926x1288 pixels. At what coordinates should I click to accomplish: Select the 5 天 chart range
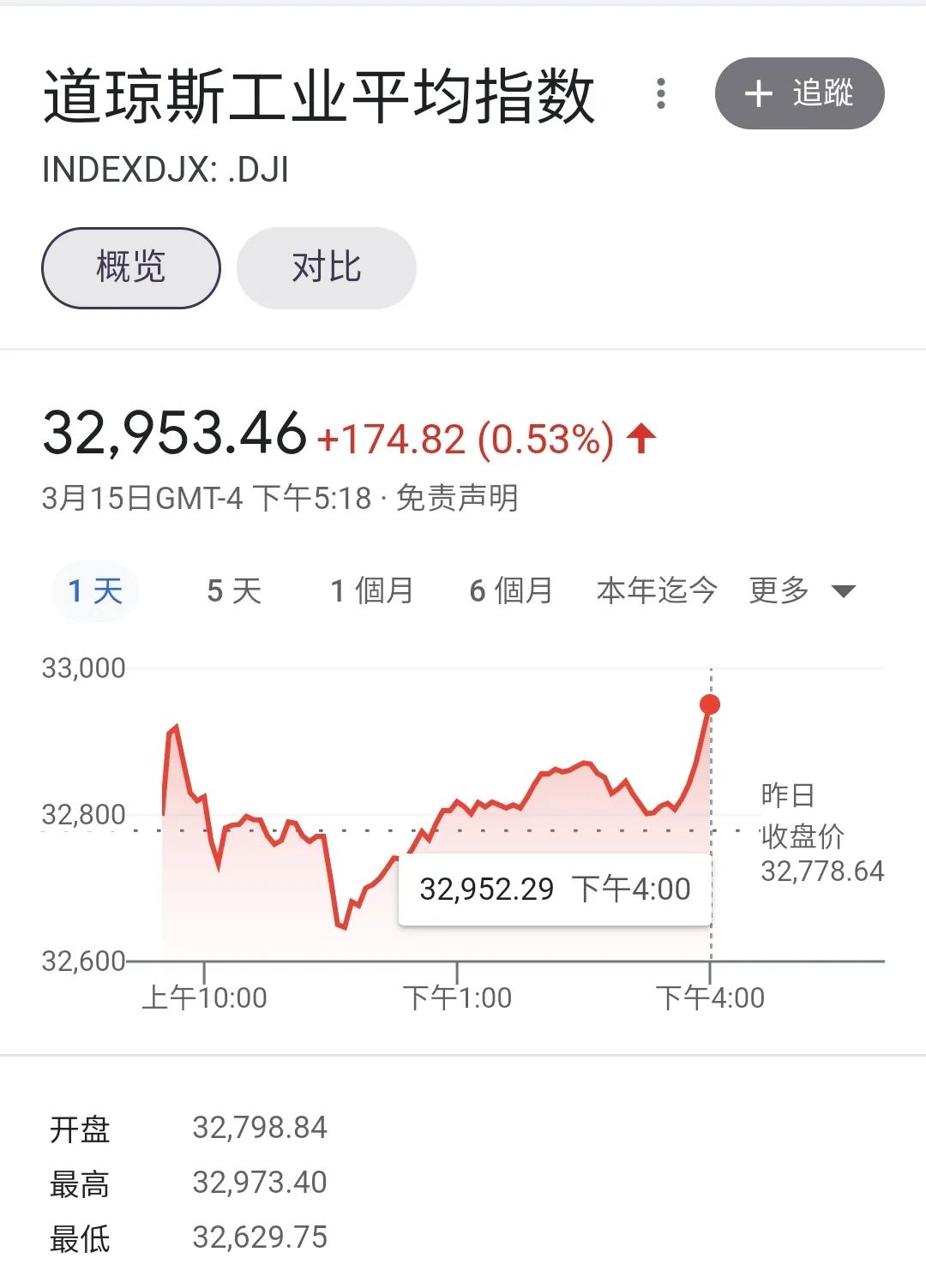234,590
